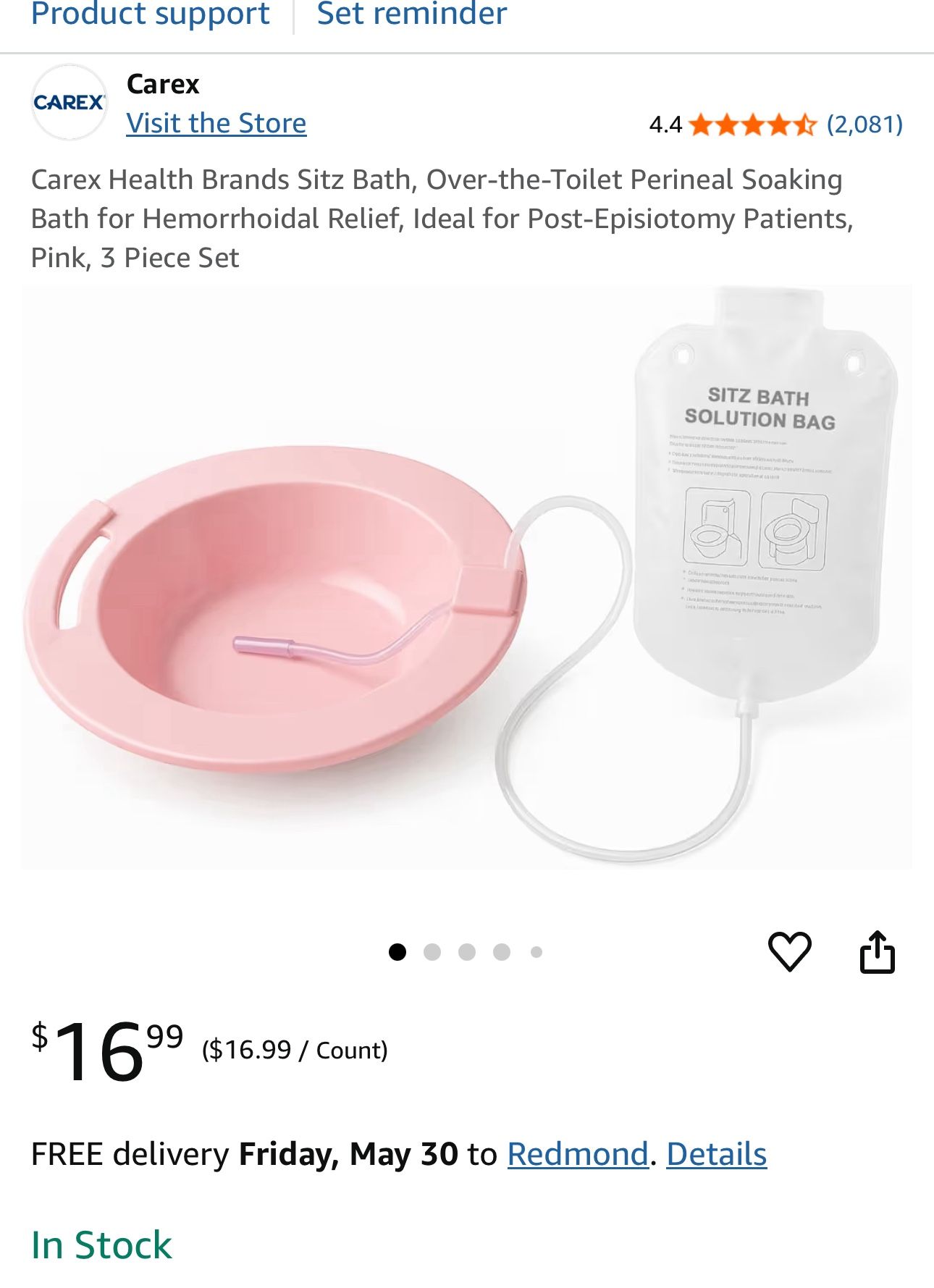Open delivery Details link
This screenshot has height=1288, width=934.
tap(716, 1153)
